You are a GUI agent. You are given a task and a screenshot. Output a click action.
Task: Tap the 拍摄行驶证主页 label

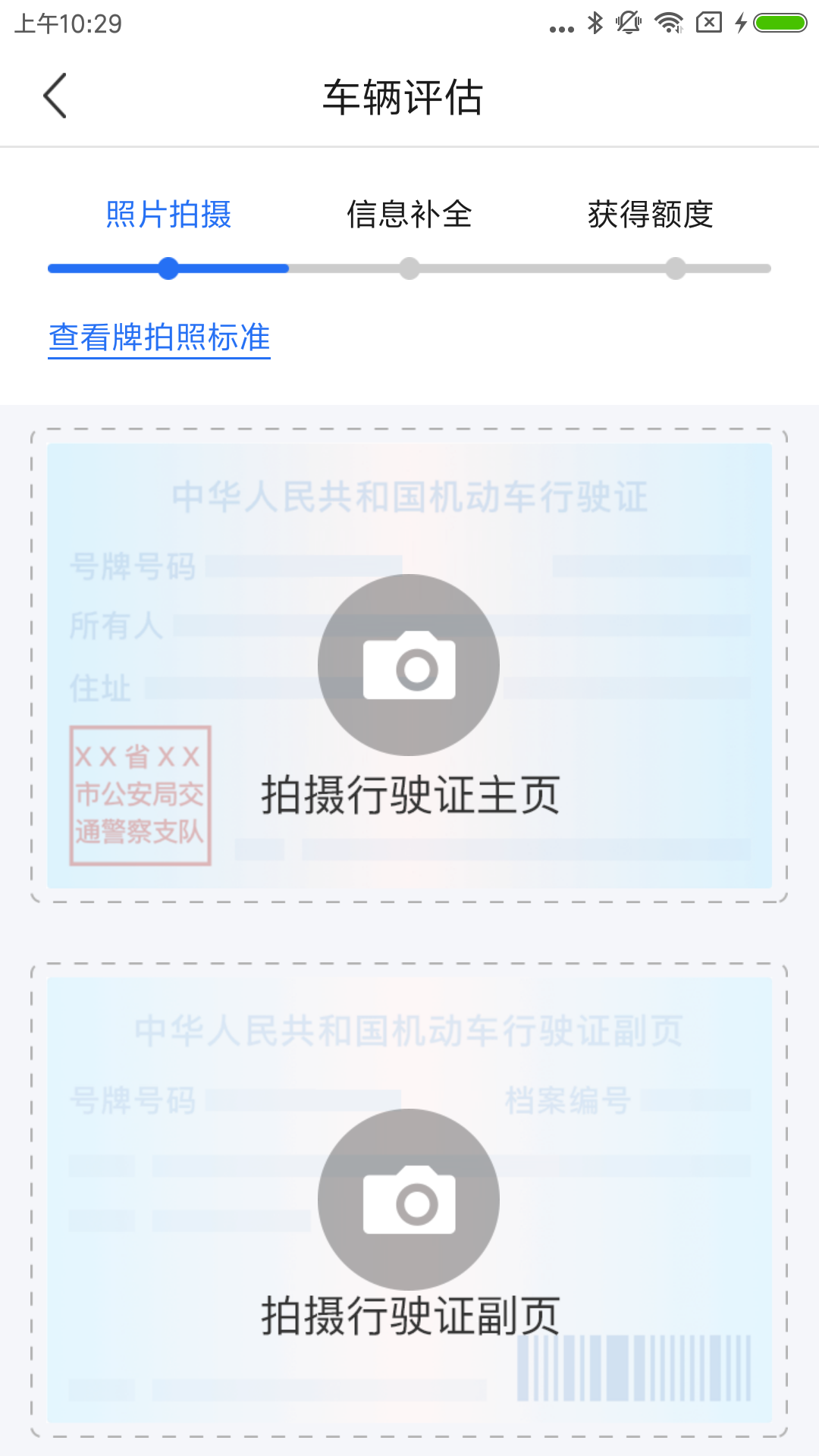[409, 795]
